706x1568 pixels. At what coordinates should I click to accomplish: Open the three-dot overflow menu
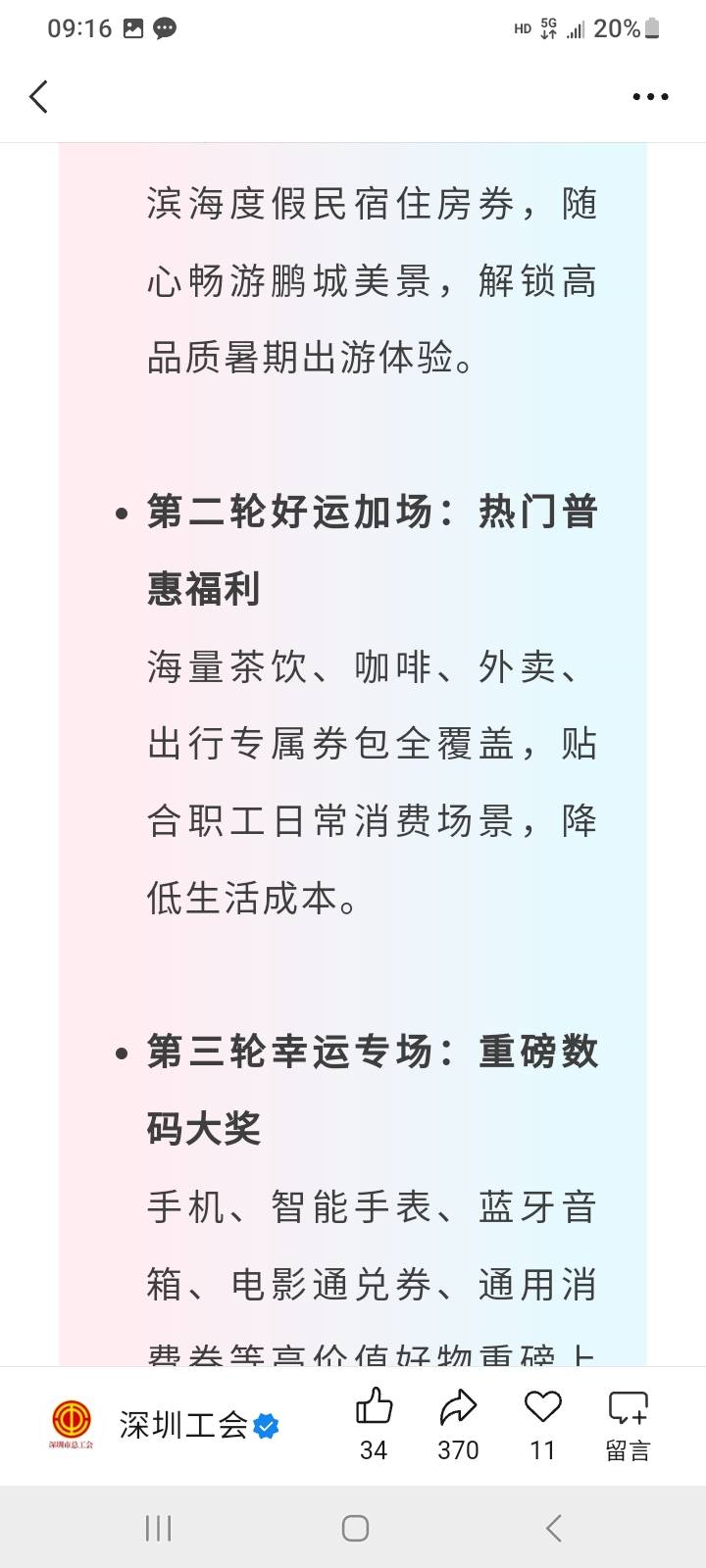click(650, 97)
